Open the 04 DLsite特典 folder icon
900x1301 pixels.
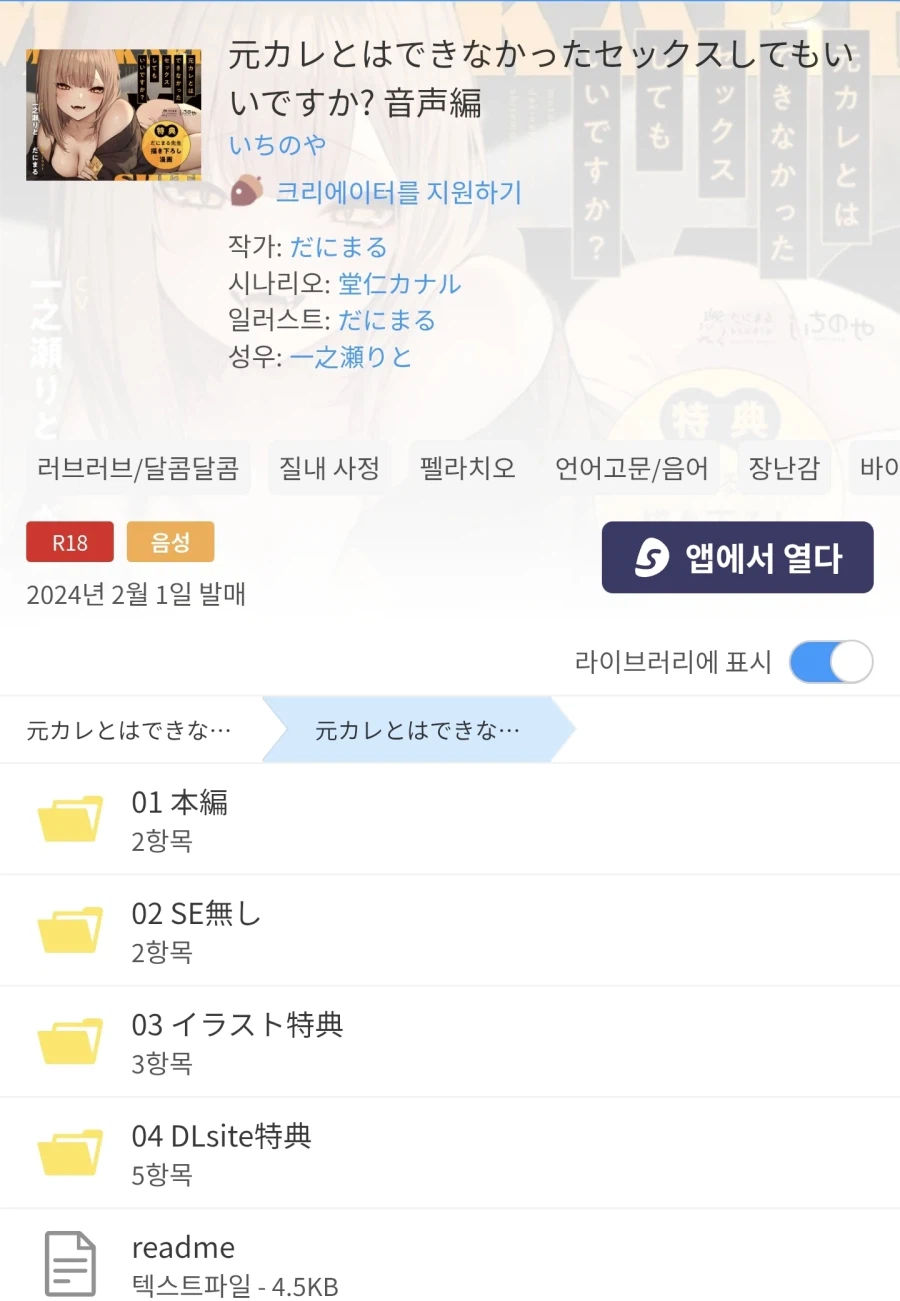point(69,1152)
